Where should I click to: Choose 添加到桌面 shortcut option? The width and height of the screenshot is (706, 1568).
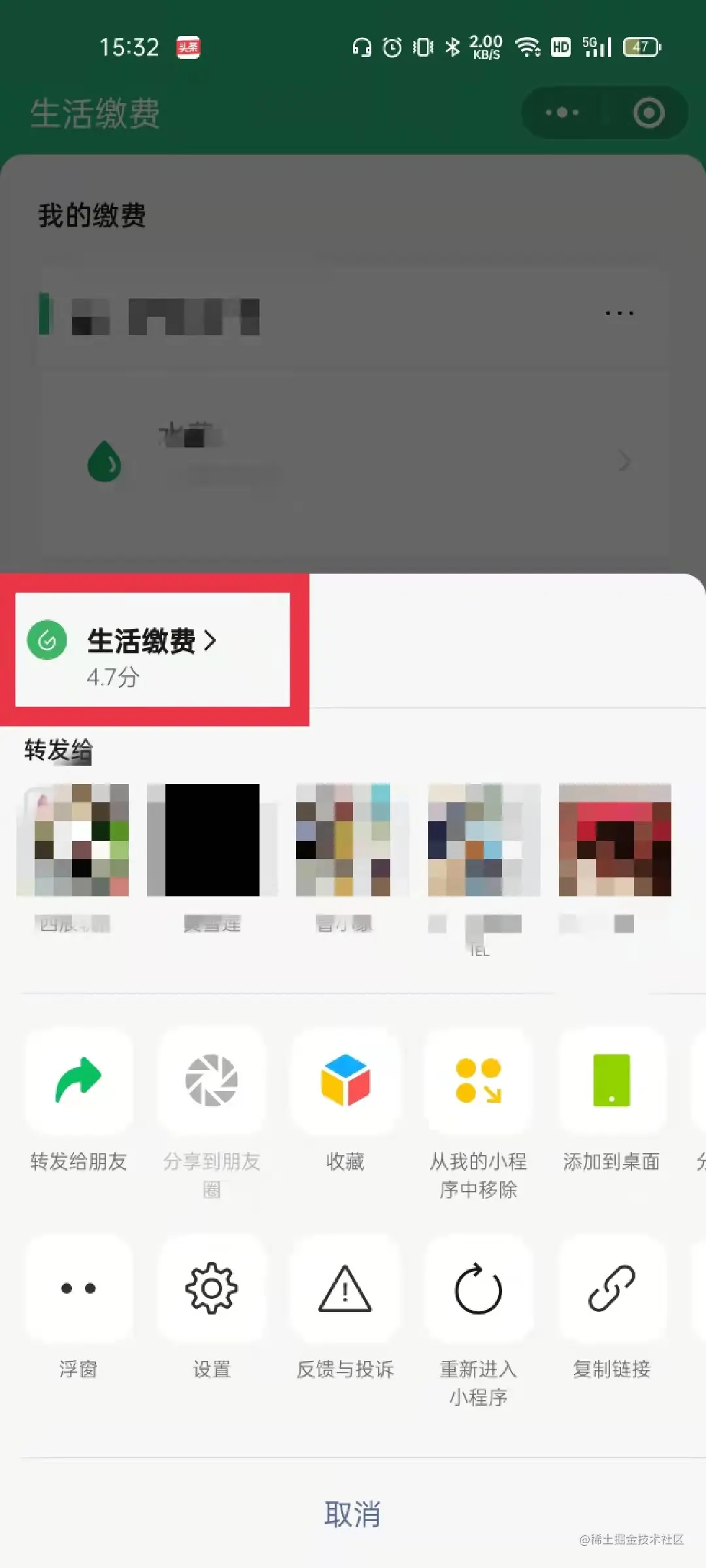611,1081
